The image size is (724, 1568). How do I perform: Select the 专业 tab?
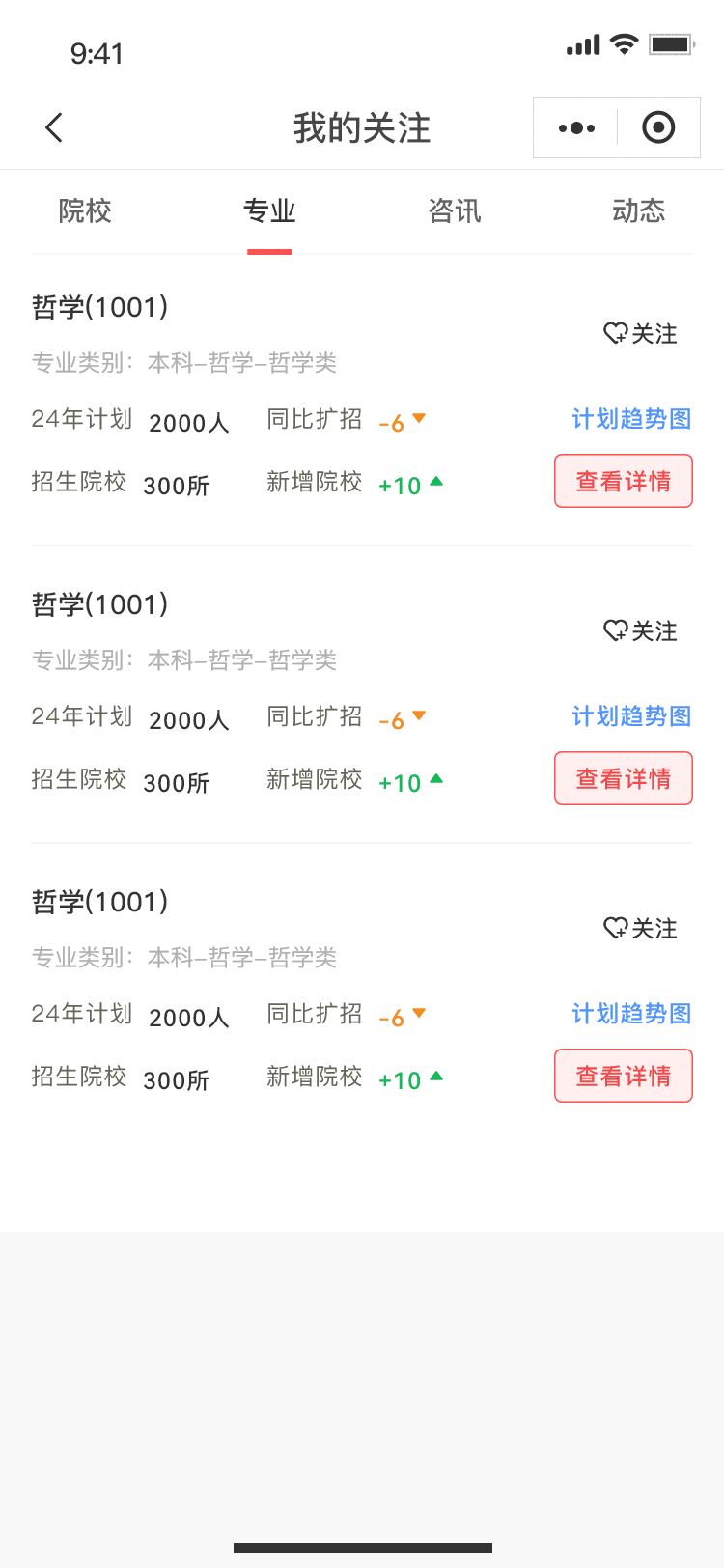point(269,211)
